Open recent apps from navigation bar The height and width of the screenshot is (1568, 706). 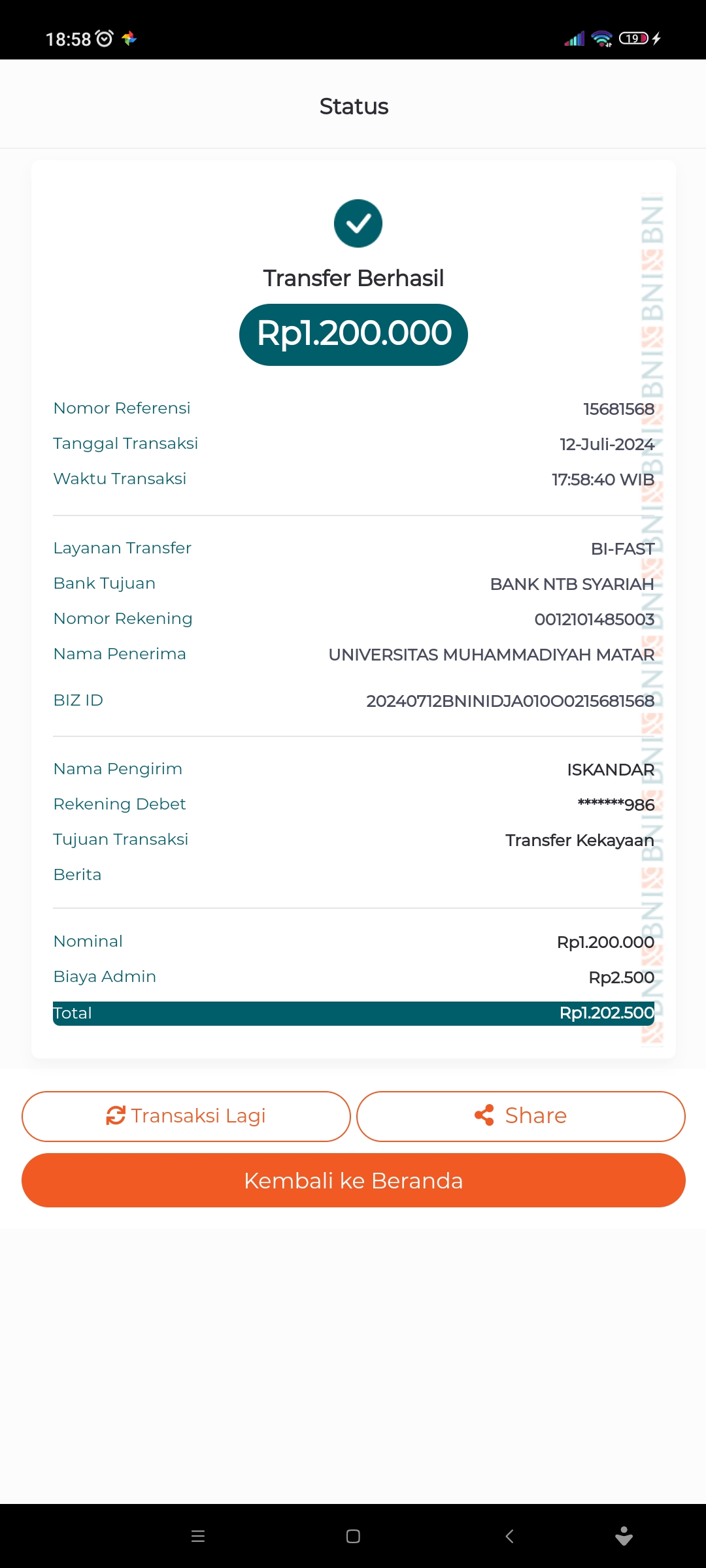click(198, 1536)
